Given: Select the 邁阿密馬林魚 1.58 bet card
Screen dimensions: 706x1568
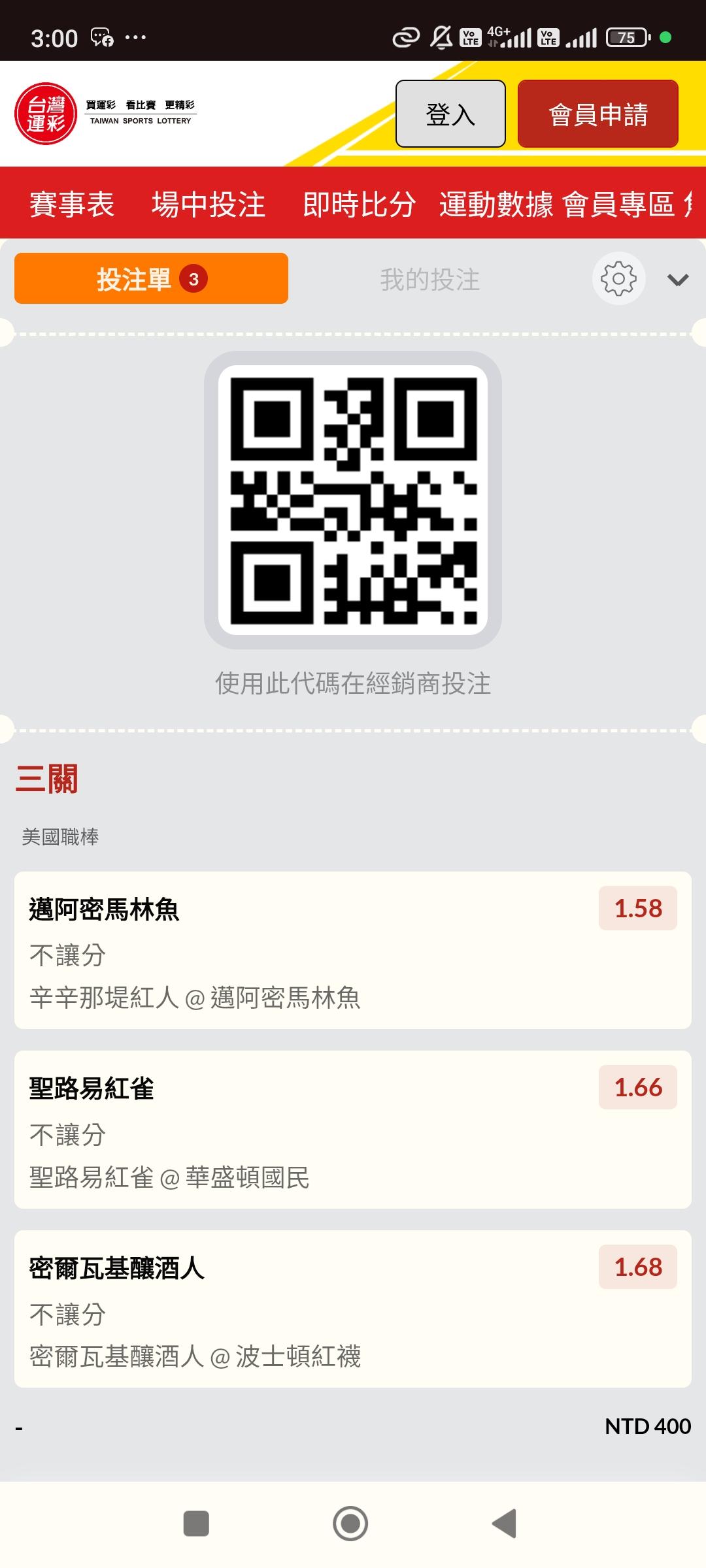Looking at the screenshot, I should [x=353, y=950].
